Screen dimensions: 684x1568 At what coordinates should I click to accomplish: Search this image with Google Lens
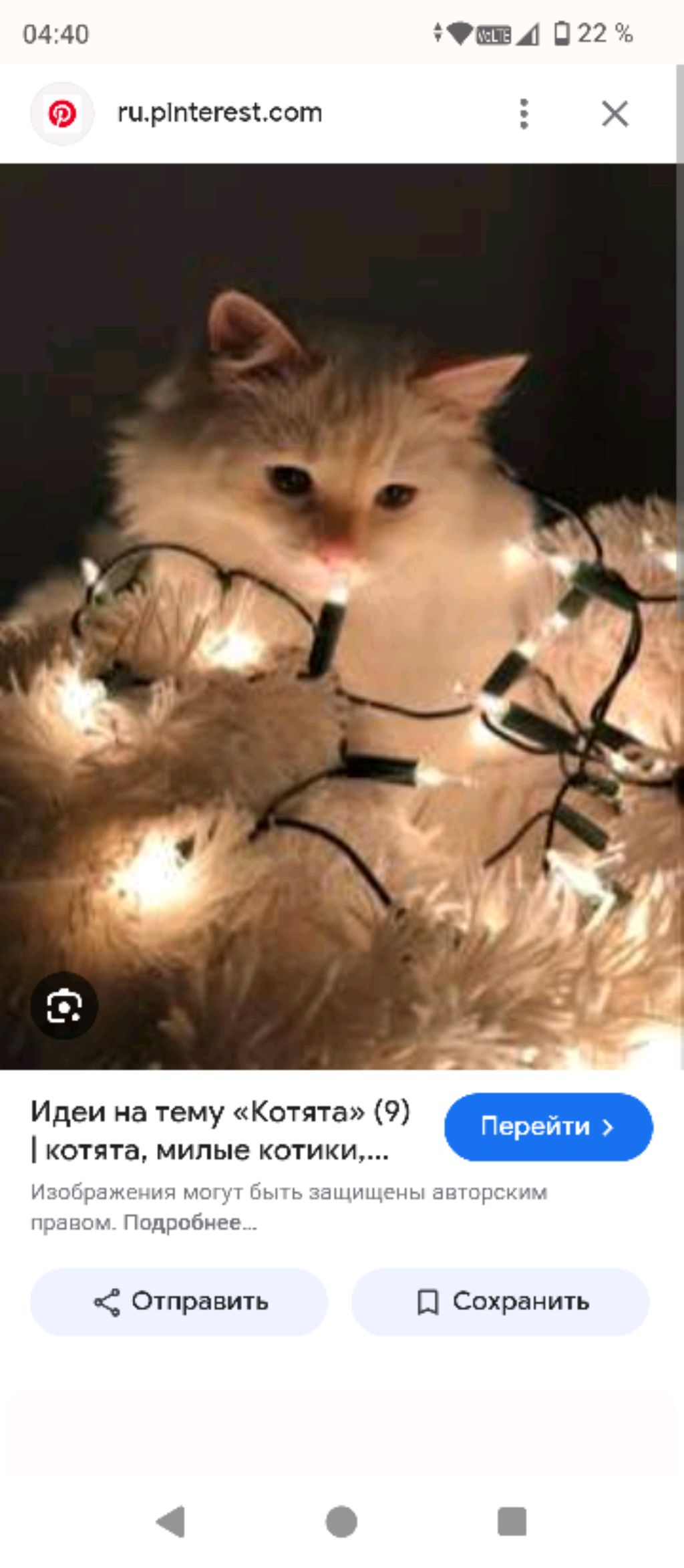click(64, 1006)
